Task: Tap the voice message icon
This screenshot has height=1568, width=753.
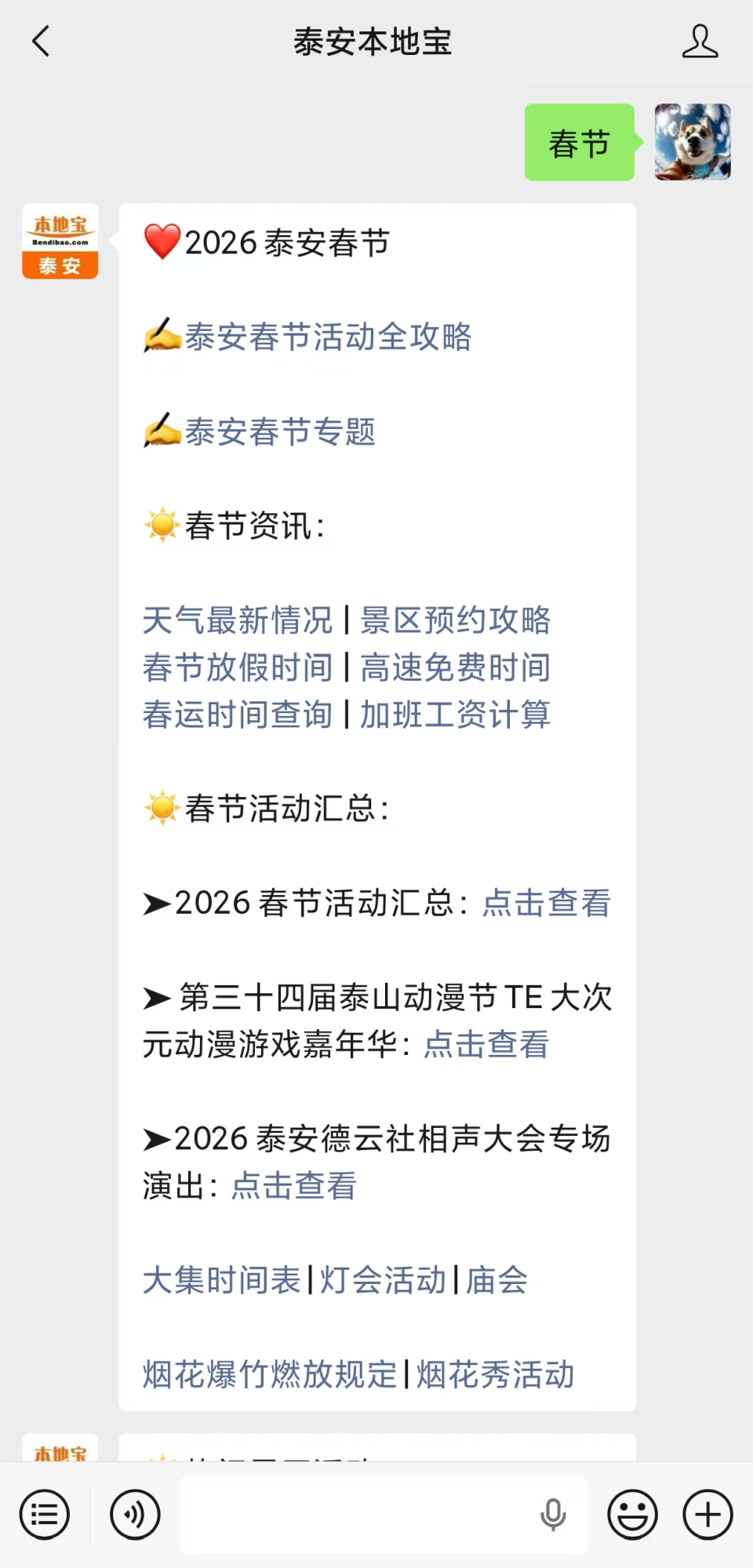Action: click(134, 1514)
